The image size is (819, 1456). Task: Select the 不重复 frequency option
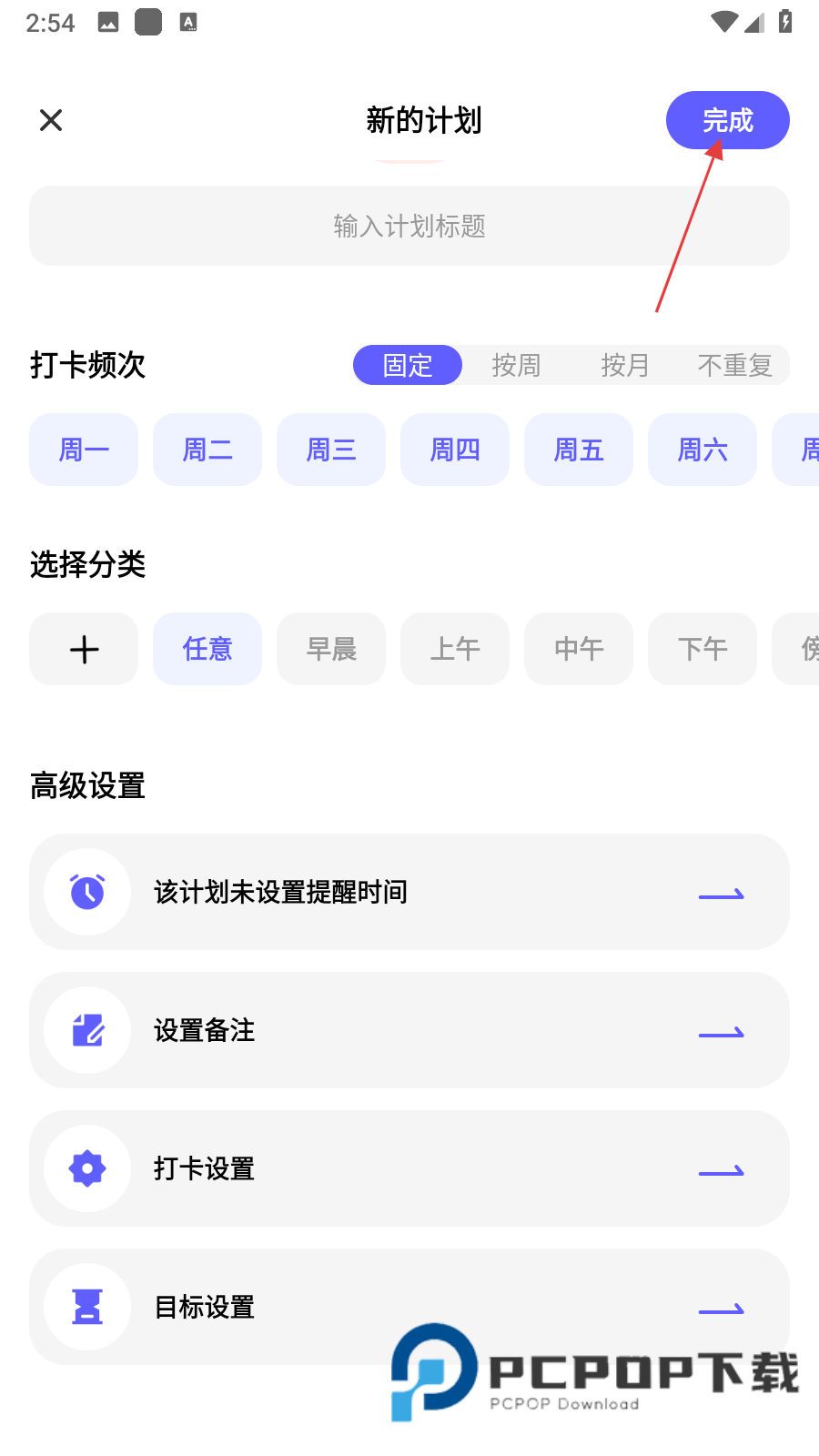pos(735,365)
